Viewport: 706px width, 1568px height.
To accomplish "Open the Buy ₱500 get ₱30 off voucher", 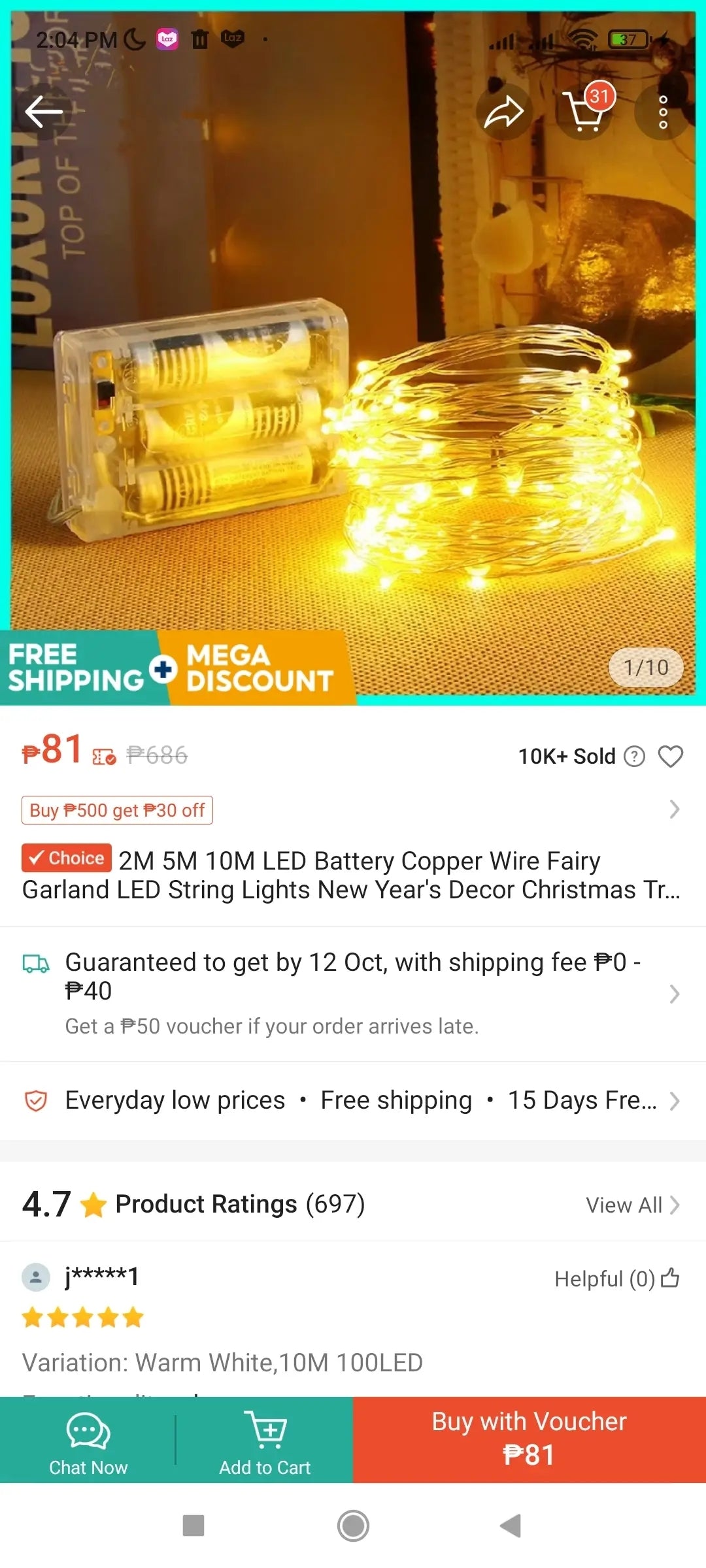I will point(118,810).
